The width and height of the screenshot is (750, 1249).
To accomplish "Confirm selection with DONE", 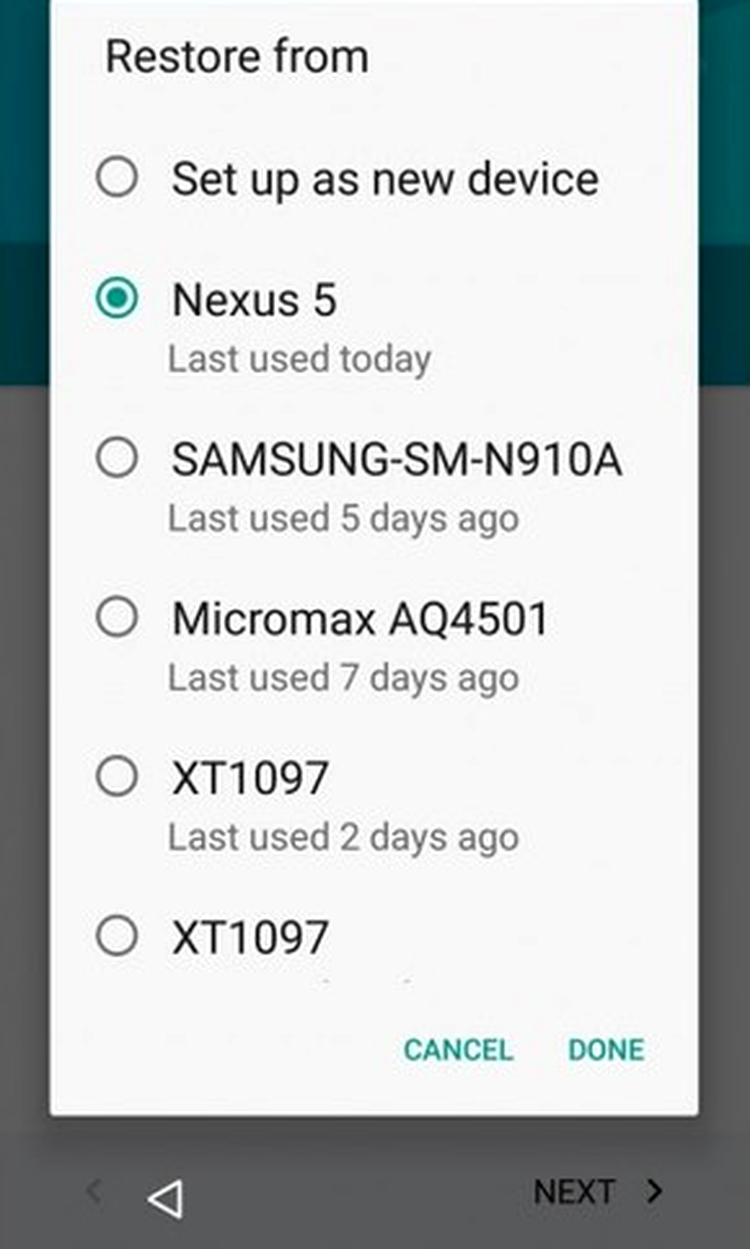I will (x=606, y=1050).
